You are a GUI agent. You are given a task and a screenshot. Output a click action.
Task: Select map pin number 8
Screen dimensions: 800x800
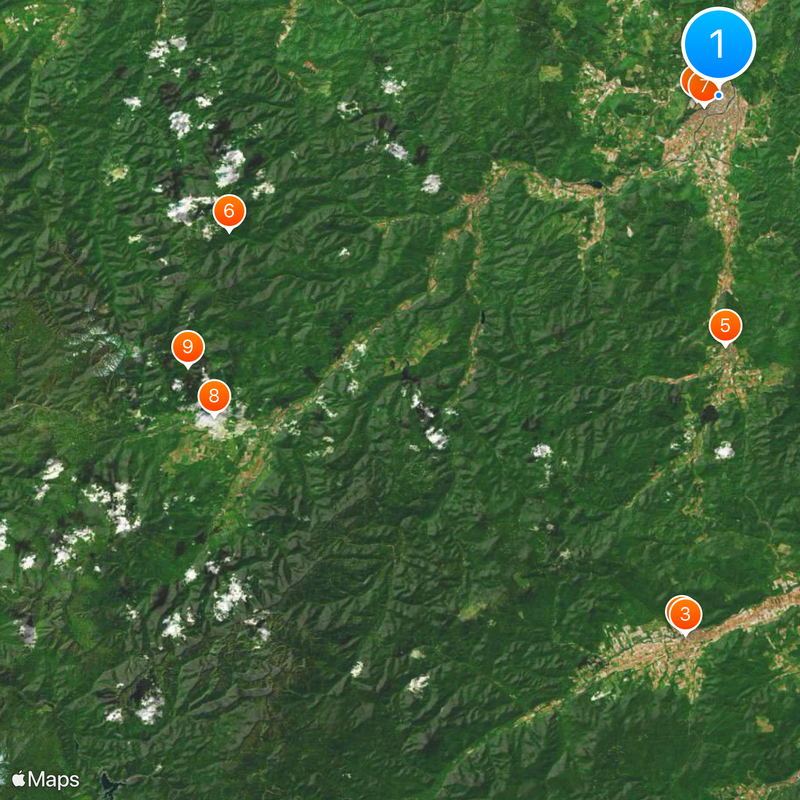click(213, 395)
